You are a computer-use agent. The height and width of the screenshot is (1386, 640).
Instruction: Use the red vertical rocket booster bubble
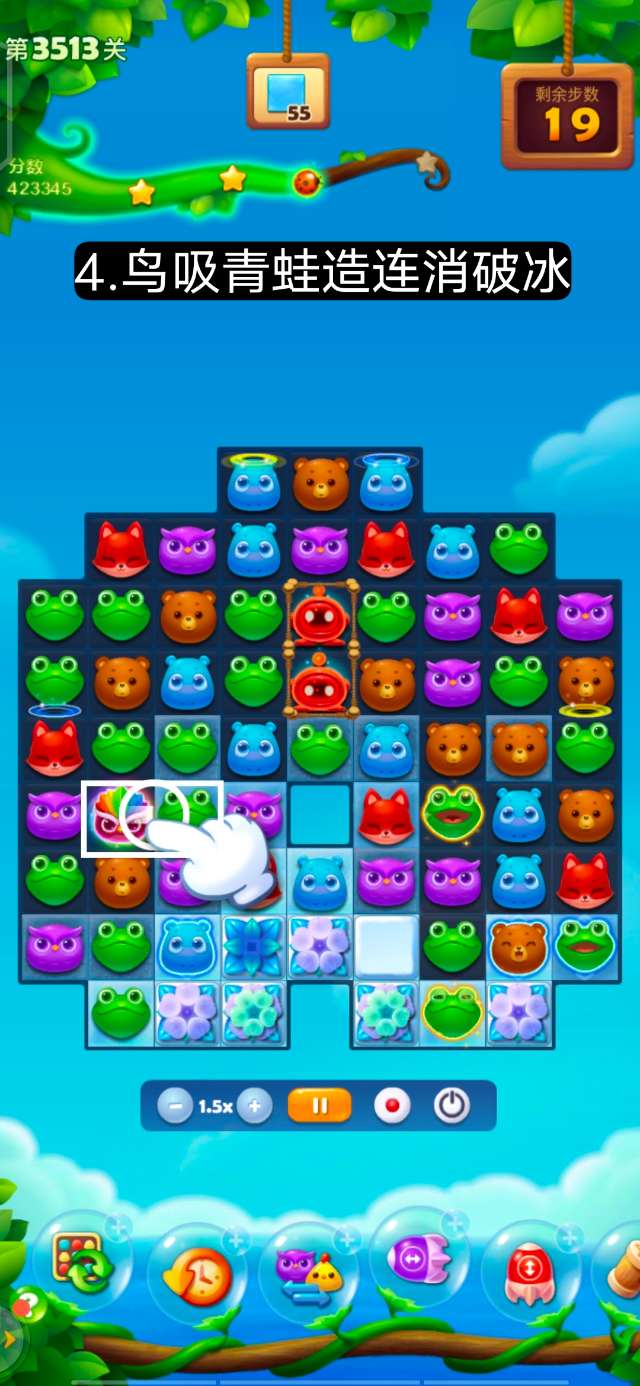[x=530, y=1271]
